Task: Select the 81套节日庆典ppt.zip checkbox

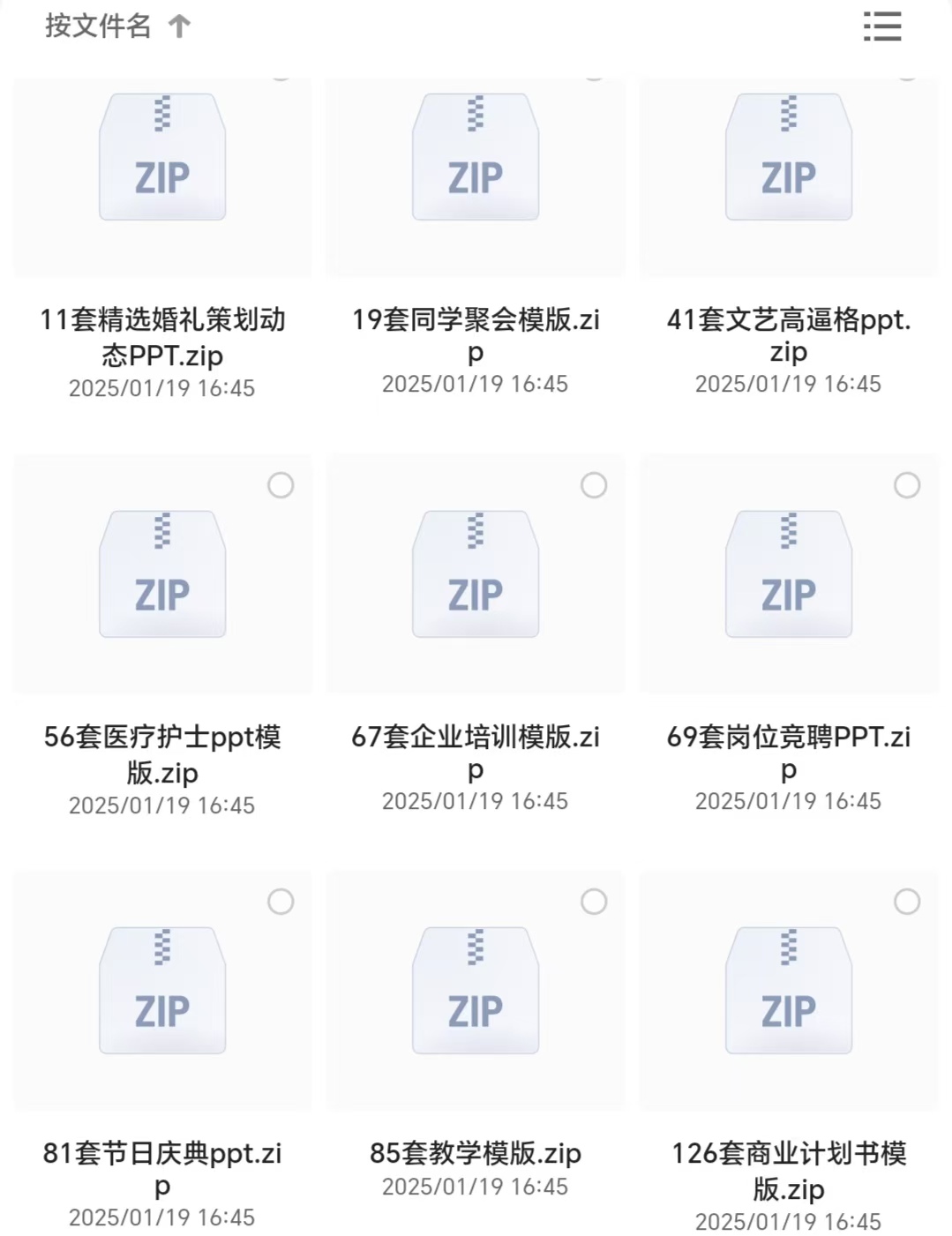Action: pyautogui.click(x=281, y=902)
